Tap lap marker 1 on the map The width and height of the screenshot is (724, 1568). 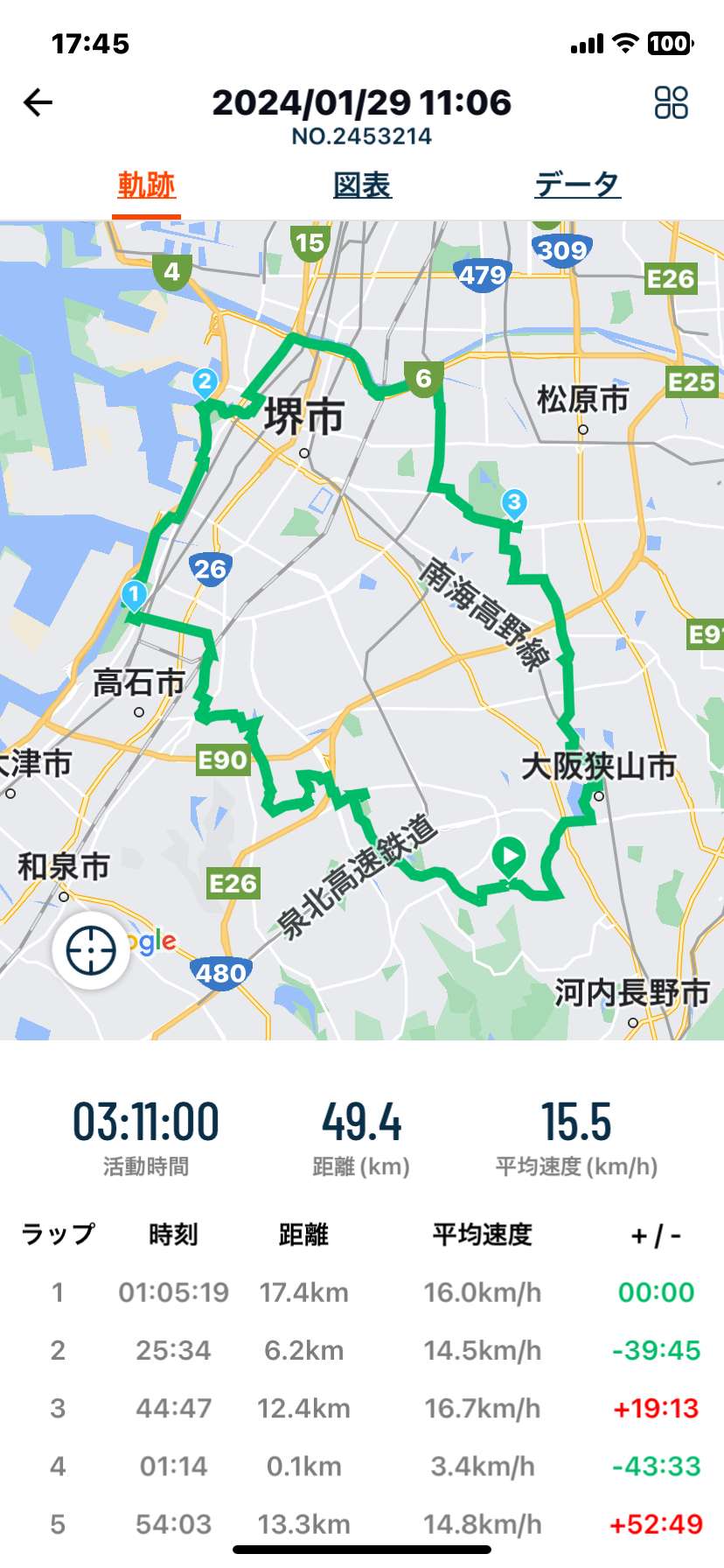point(134,596)
